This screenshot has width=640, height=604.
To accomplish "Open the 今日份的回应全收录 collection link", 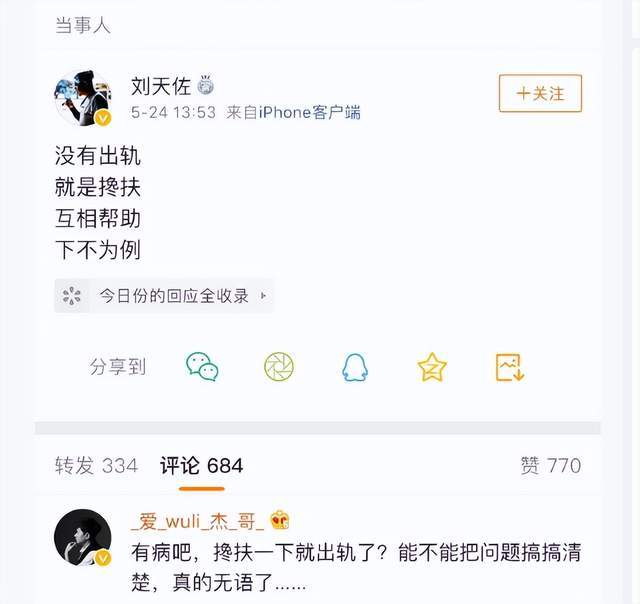I will [x=164, y=296].
